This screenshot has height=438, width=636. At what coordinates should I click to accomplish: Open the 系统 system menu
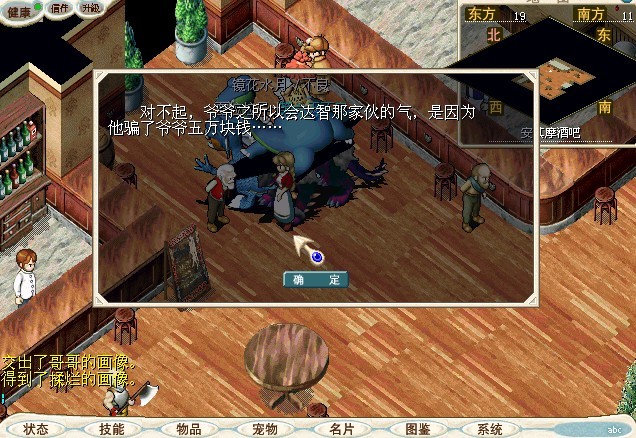(489, 429)
